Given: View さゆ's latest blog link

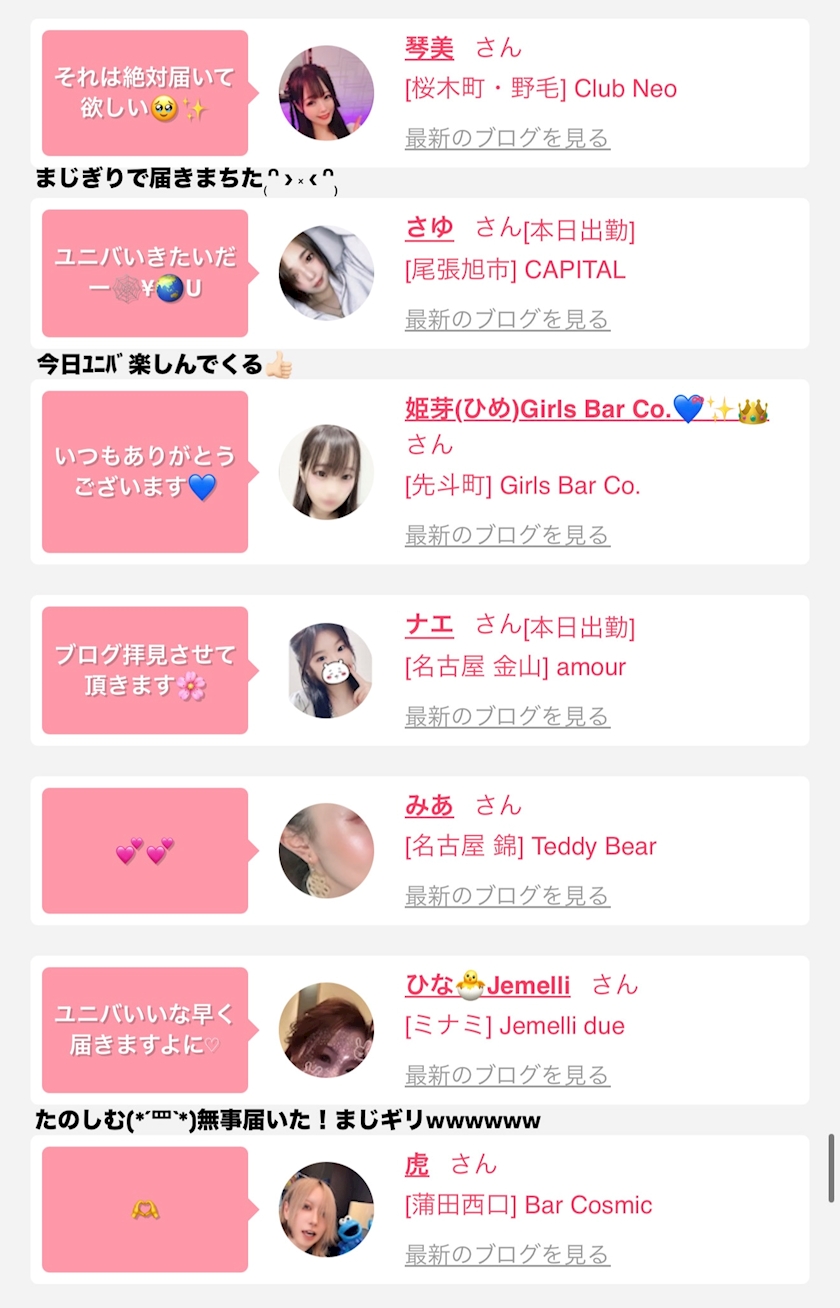Looking at the screenshot, I should (x=507, y=319).
